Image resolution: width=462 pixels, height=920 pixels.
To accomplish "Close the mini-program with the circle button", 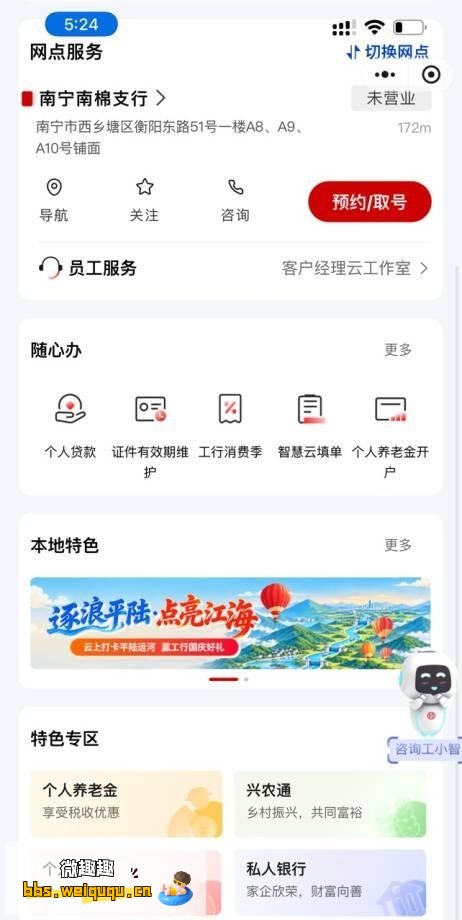I will (x=431, y=75).
